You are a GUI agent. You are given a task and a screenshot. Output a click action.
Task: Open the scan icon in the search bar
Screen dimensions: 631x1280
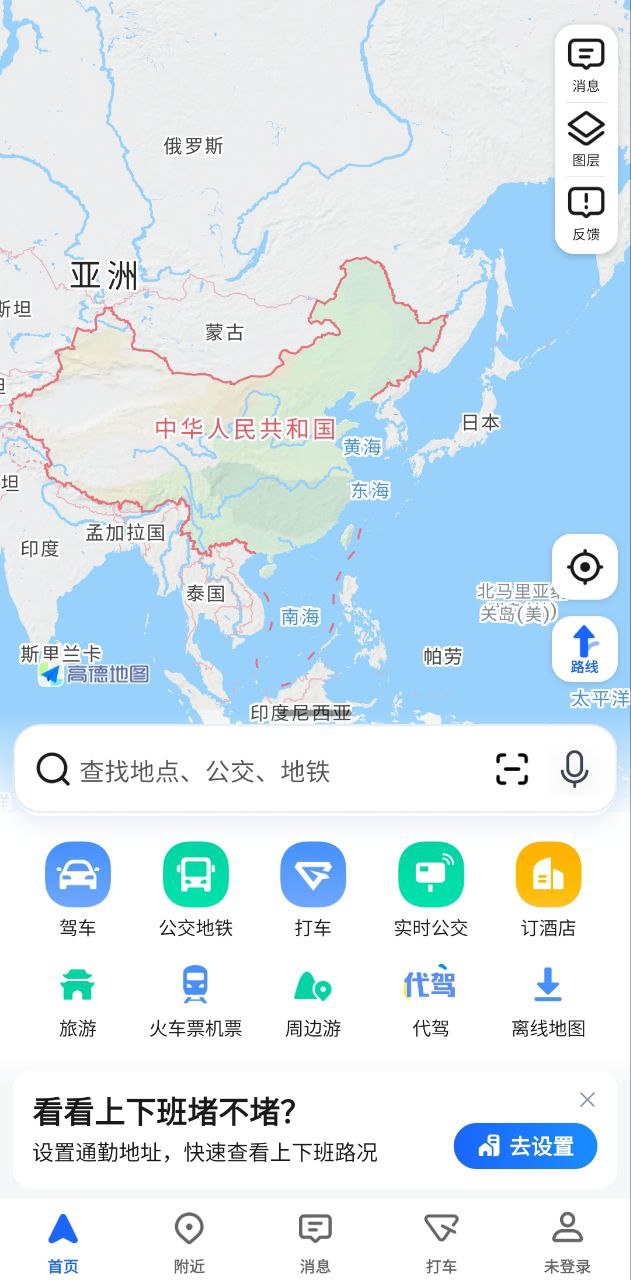512,769
